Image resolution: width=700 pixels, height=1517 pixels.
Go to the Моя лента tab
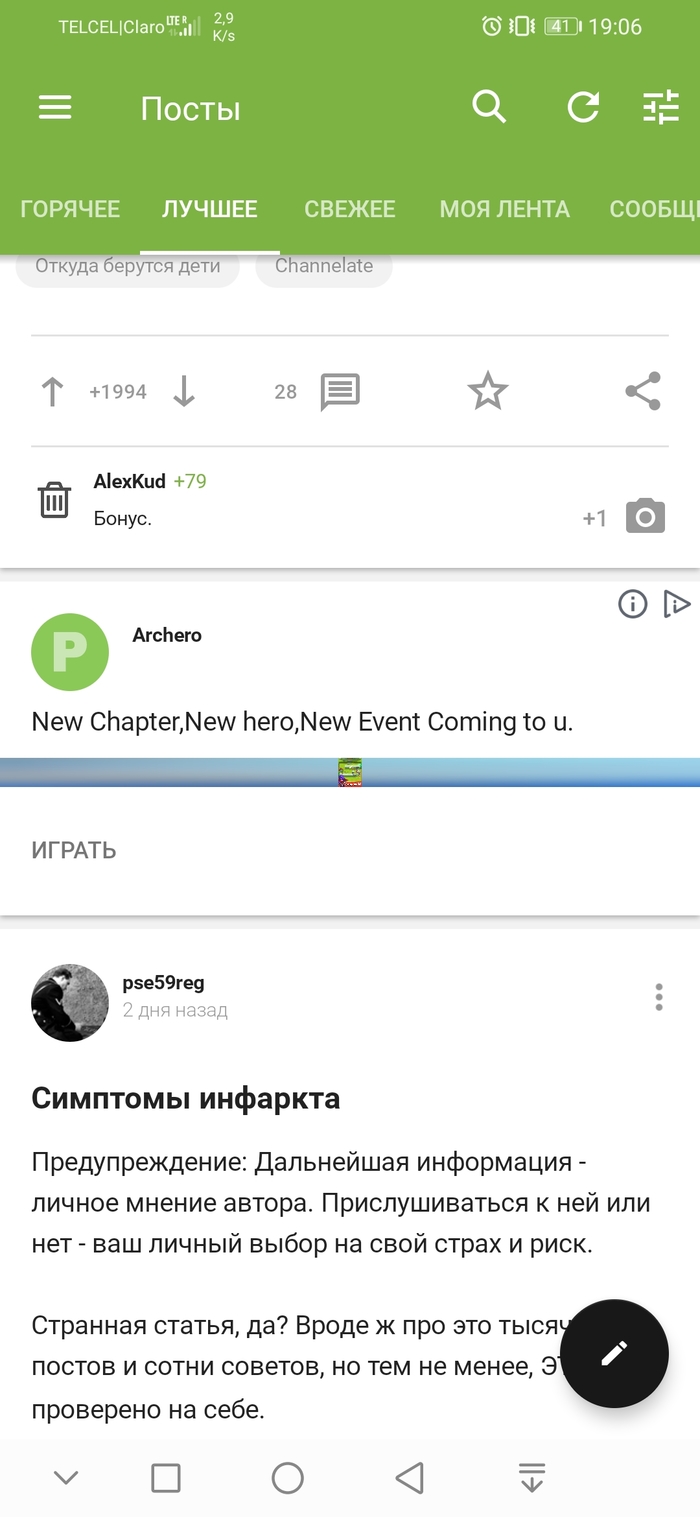pos(505,209)
